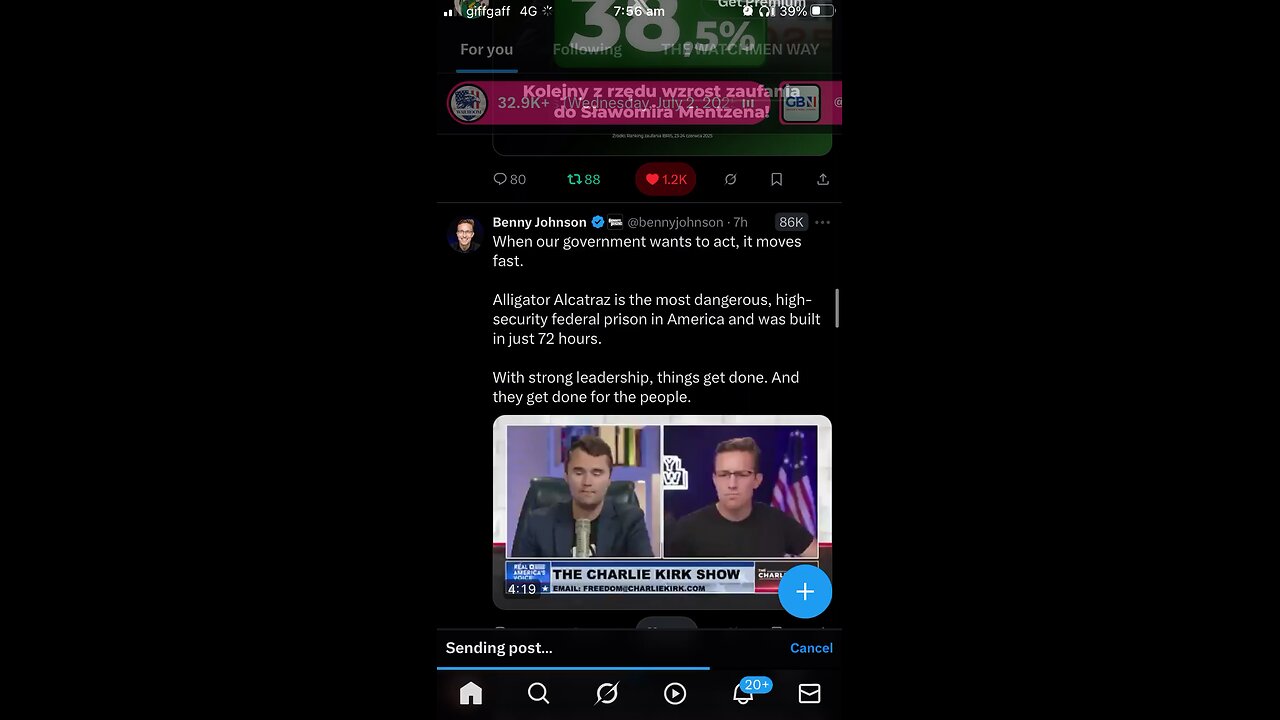Repost the post with 88 reposts
Screen dimensions: 1280x720
pos(584,179)
